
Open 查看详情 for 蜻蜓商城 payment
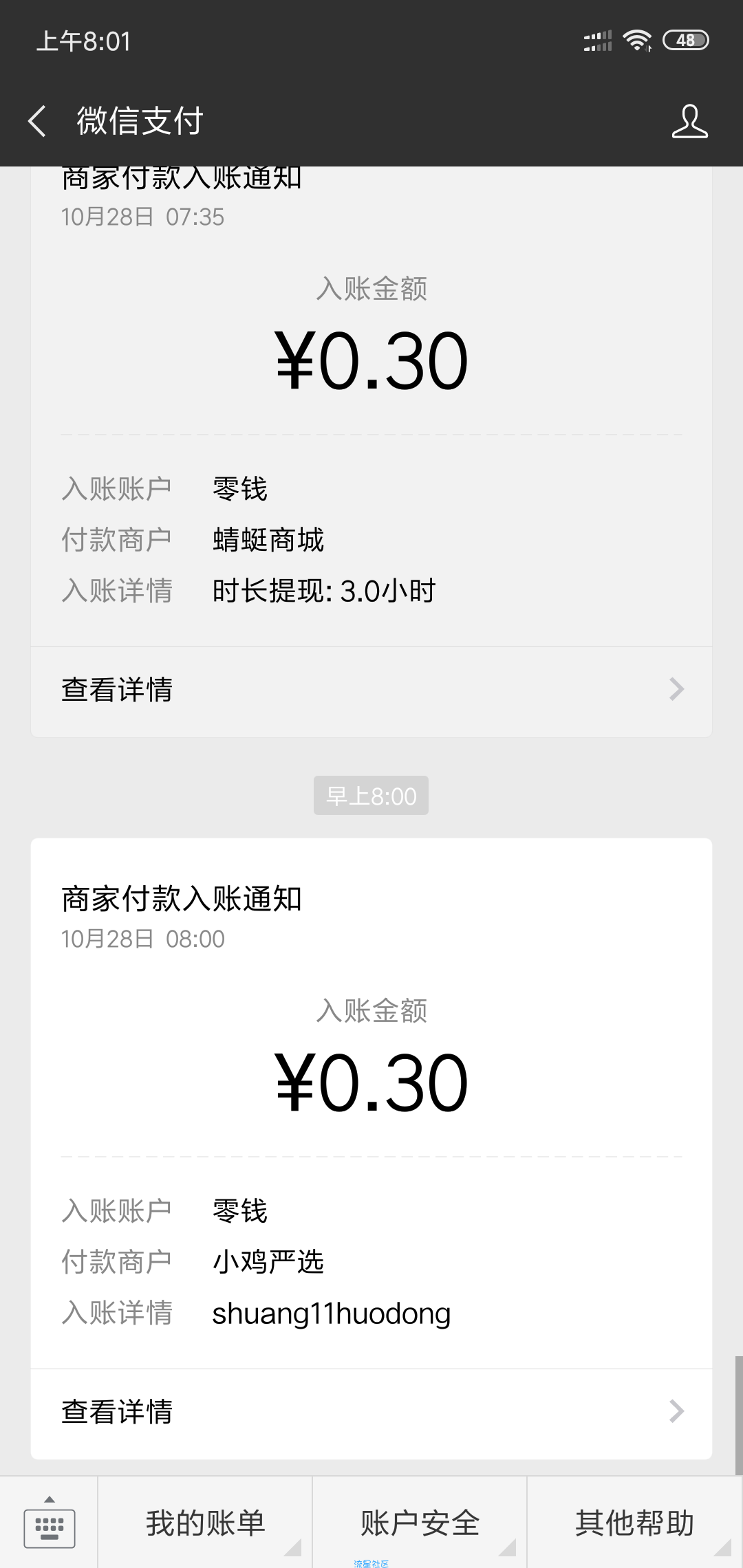point(371,690)
